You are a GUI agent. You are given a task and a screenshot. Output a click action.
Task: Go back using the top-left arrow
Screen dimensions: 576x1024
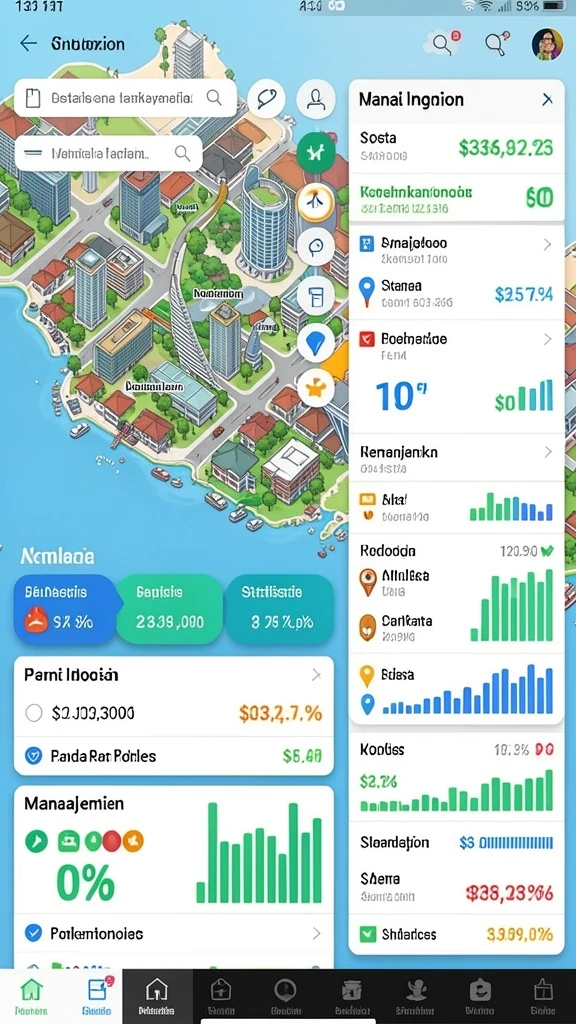coord(29,44)
